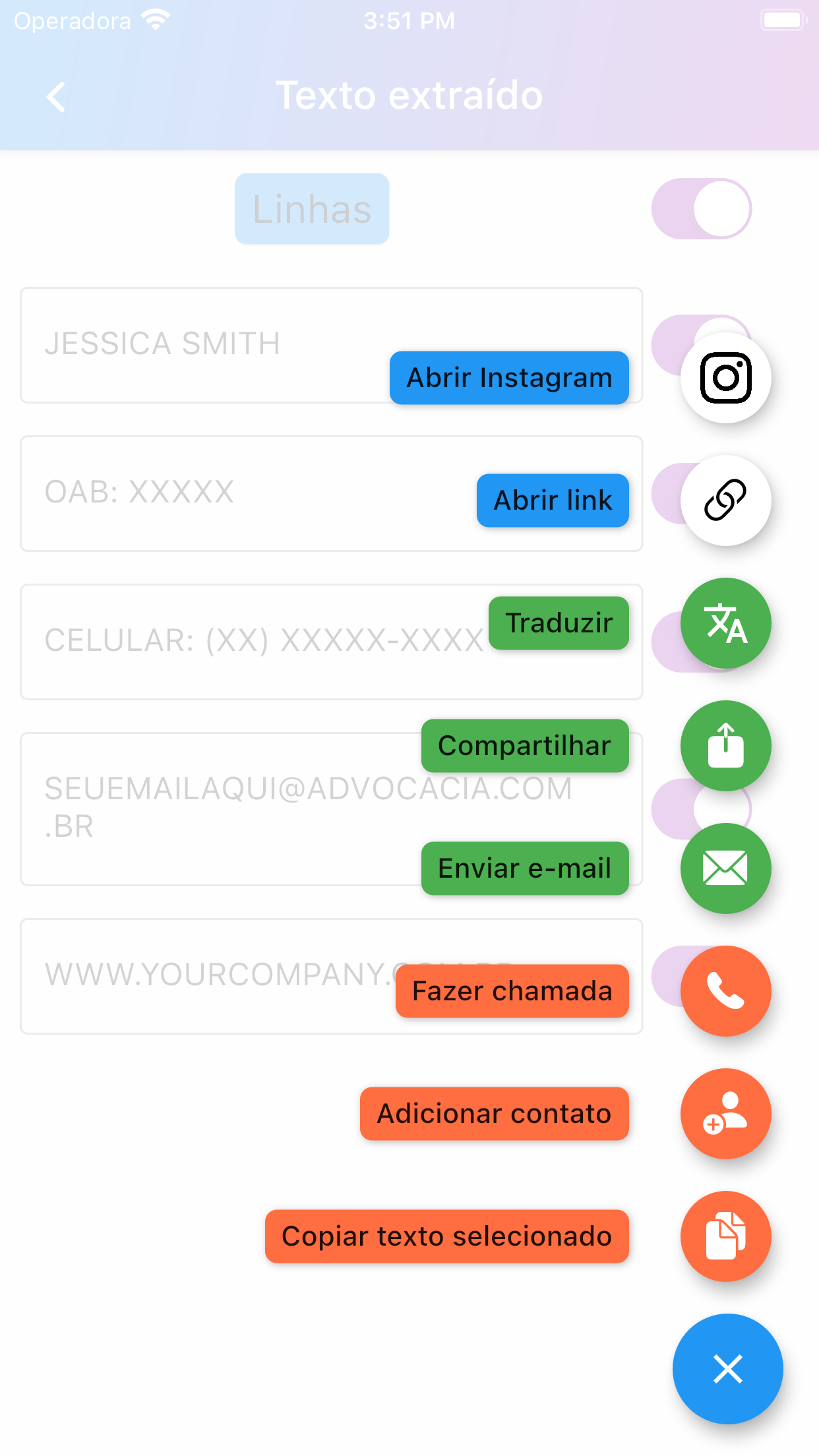Viewport: 819px width, 1456px height.
Task: Choose the Enviar e-mail label
Action: click(525, 868)
